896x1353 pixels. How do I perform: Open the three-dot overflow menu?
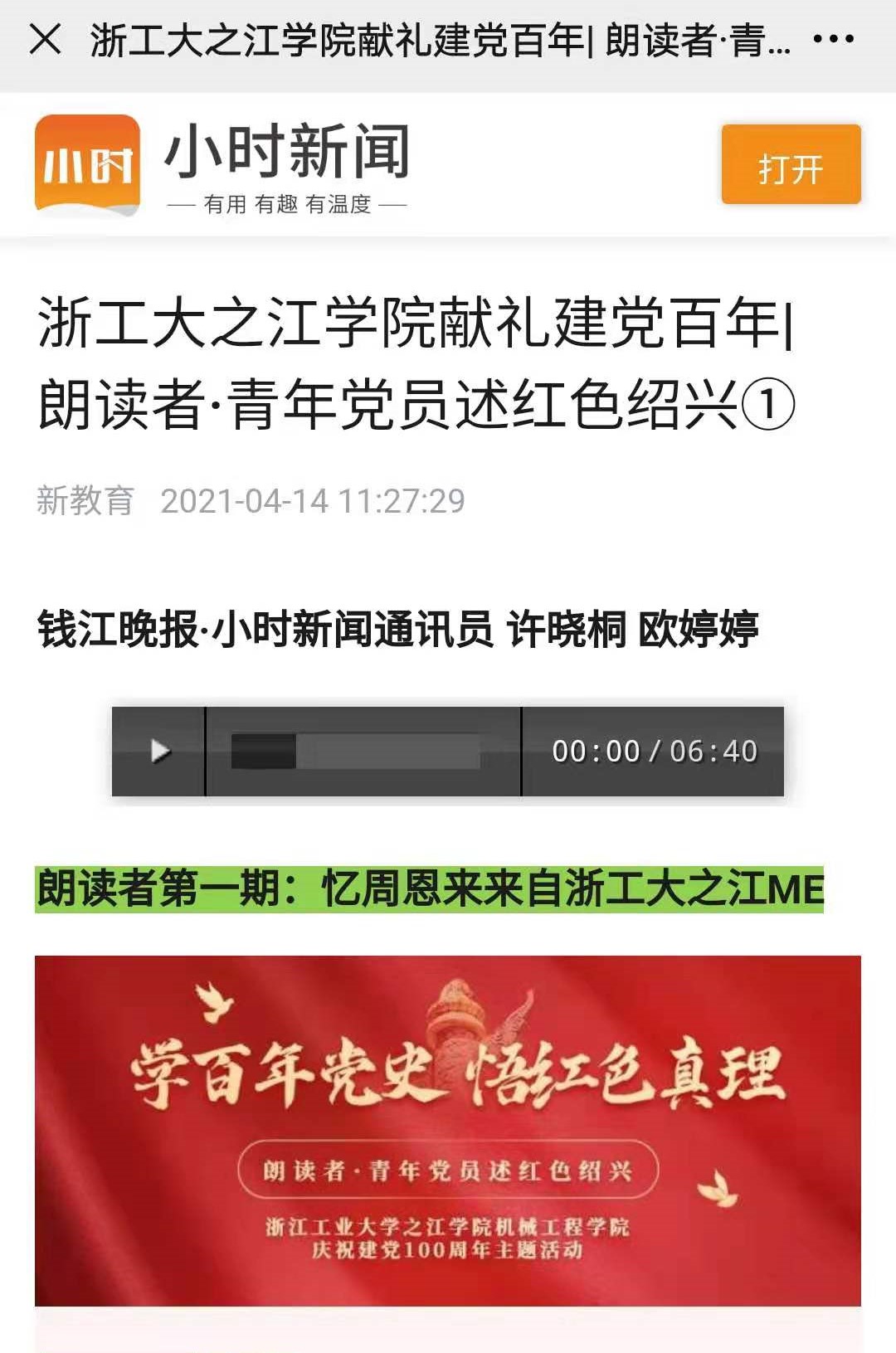click(833, 39)
